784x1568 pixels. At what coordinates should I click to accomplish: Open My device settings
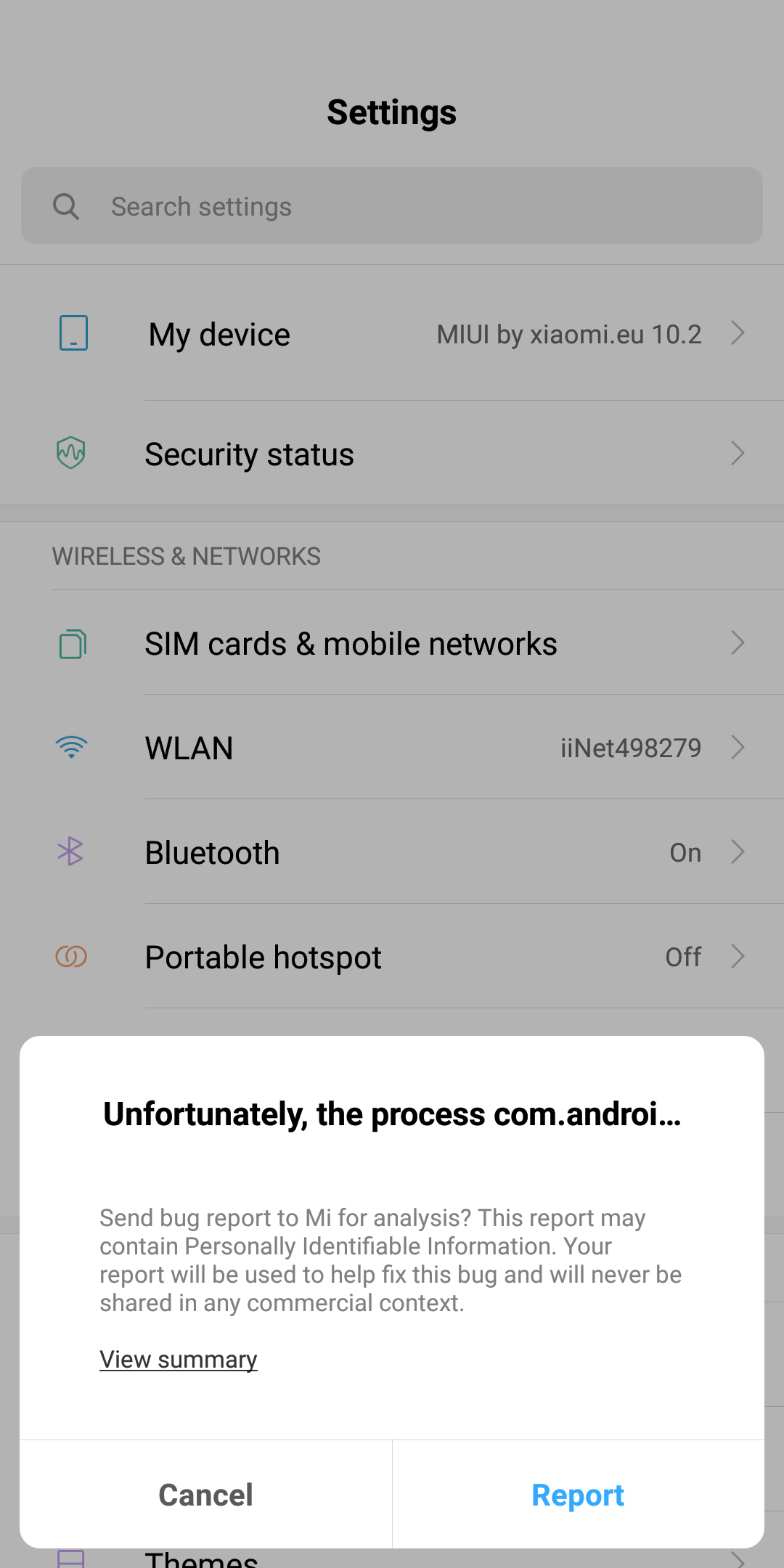(392, 334)
